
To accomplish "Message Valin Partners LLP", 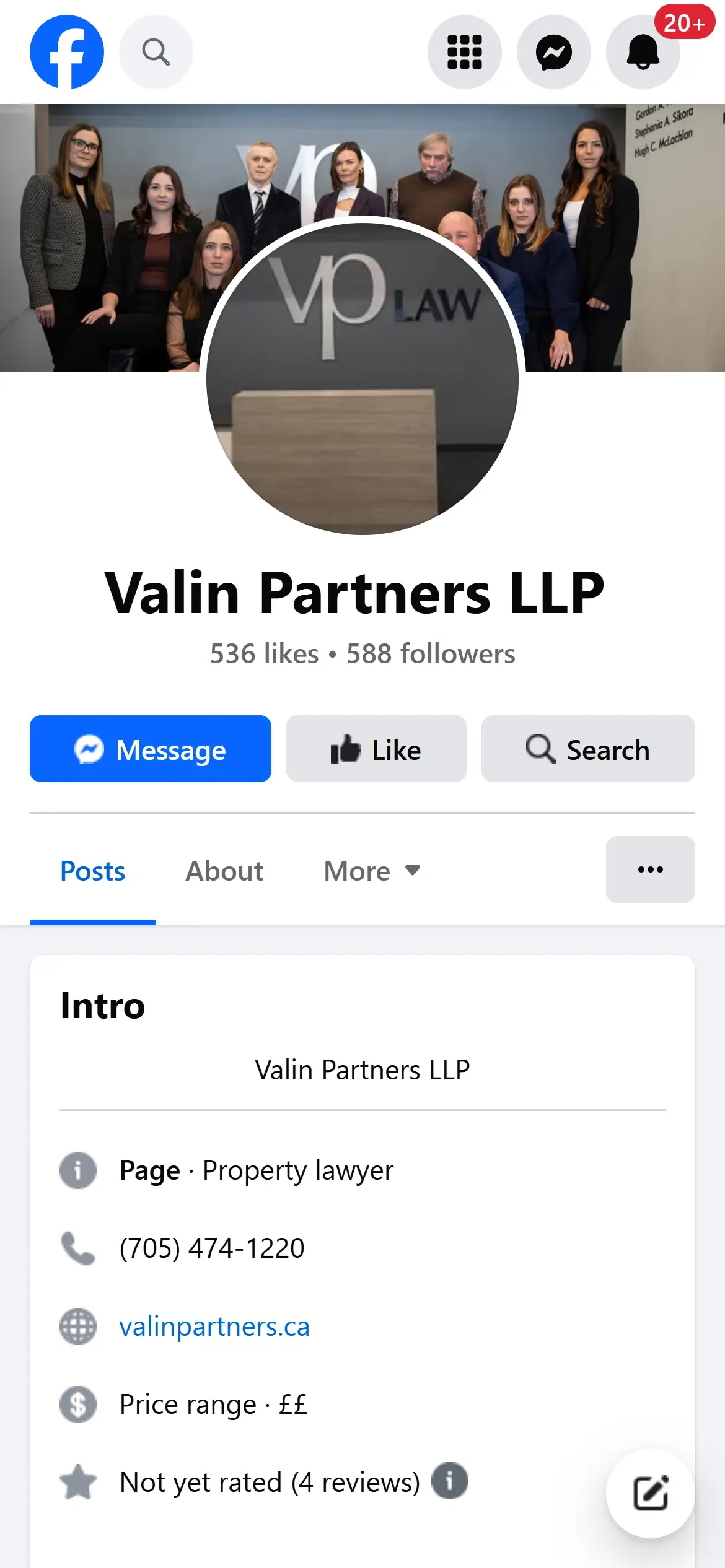I will tap(151, 749).
